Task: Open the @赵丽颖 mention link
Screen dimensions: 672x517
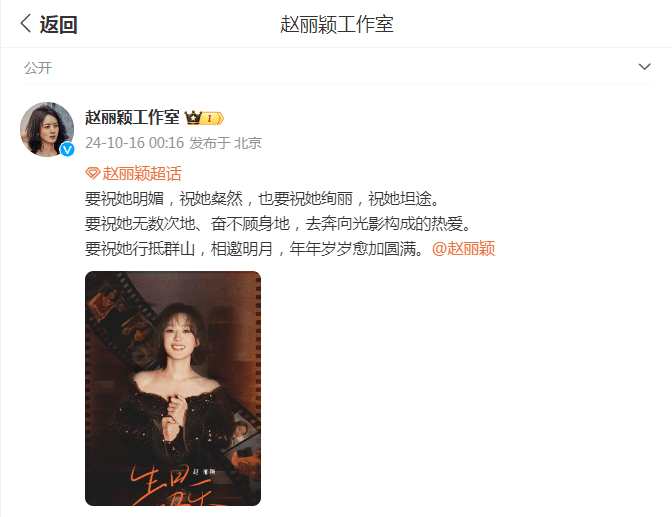Action: coord(463,248)
